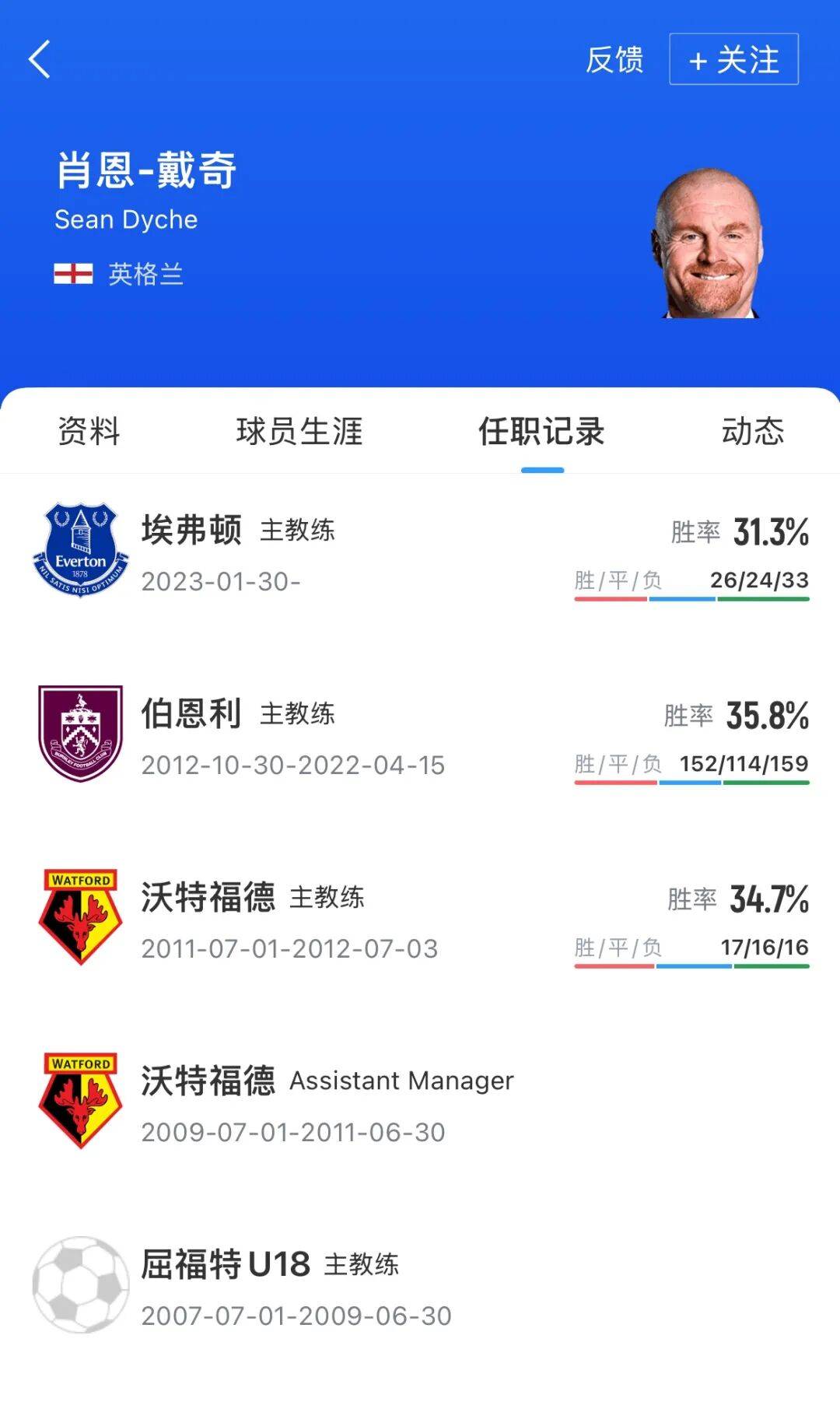Tap the Watford crest beside Assistant Manager entry

click(x=80, y=1089)
